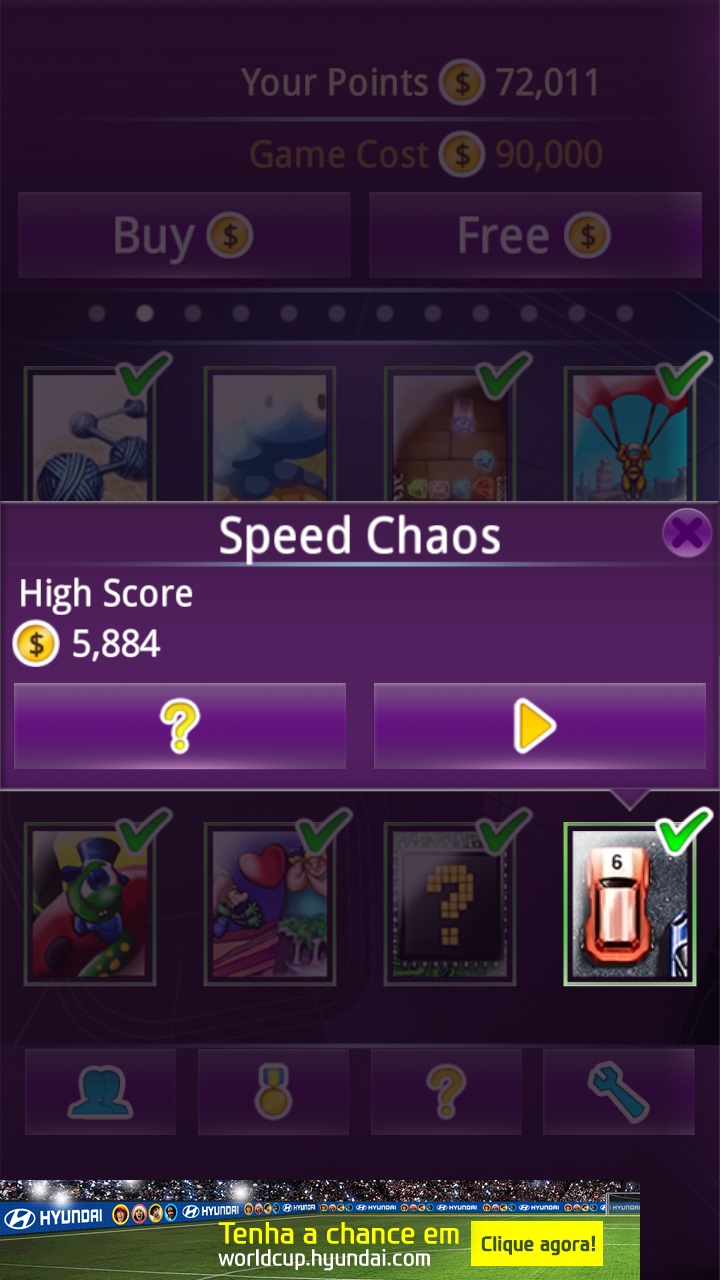Select the red car game tile
The image size is (720, 1280).
[630, 904]
